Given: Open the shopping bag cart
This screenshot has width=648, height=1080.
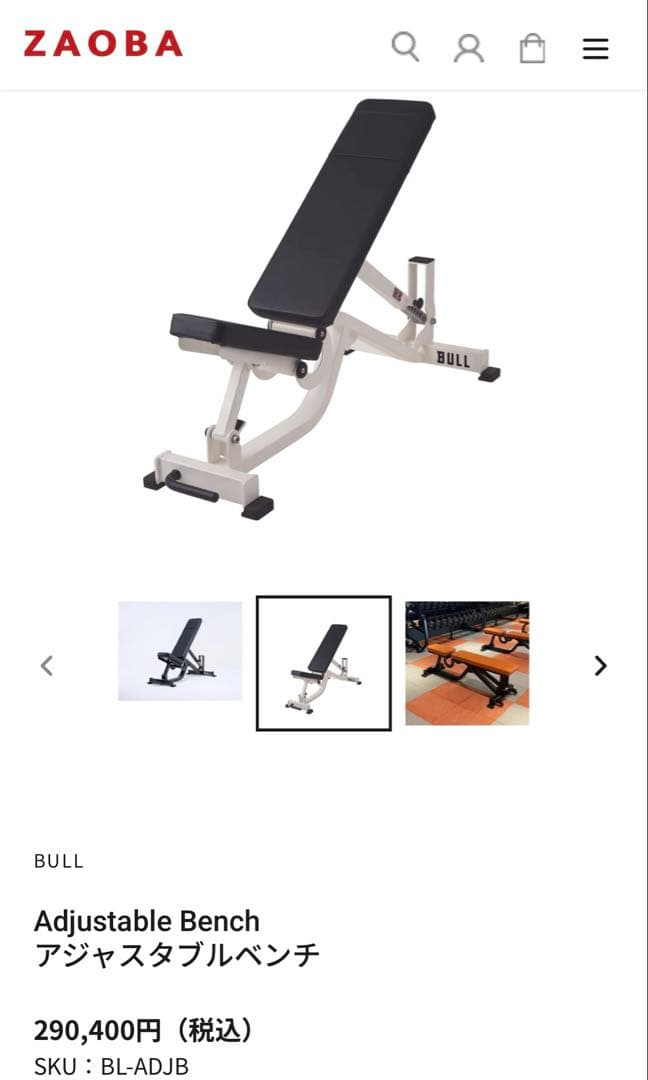Looking at the screenshot, I should [x=532, y=48].
